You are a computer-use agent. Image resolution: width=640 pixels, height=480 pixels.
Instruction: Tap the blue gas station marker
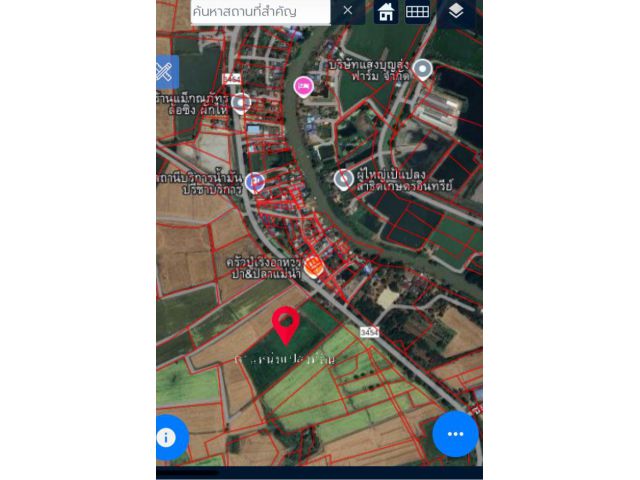tap(256, 182)
